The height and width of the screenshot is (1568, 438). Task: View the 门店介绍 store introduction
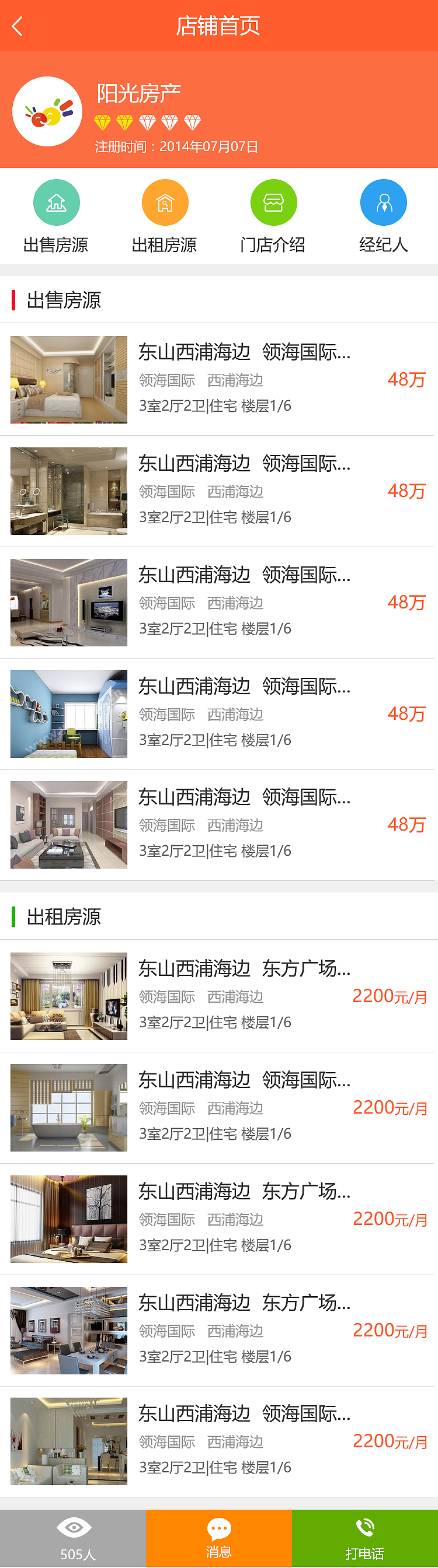click(273, 204)
